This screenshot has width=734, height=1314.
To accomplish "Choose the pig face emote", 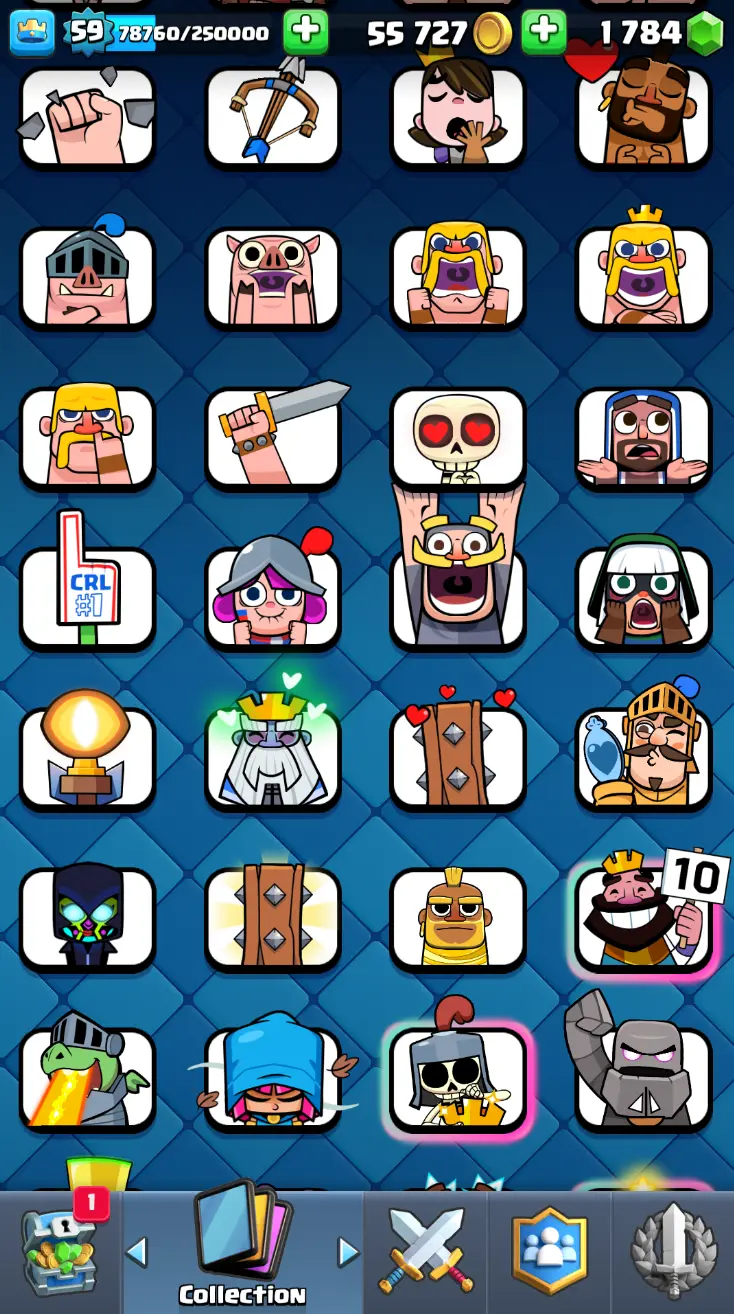I will [272, 277].
